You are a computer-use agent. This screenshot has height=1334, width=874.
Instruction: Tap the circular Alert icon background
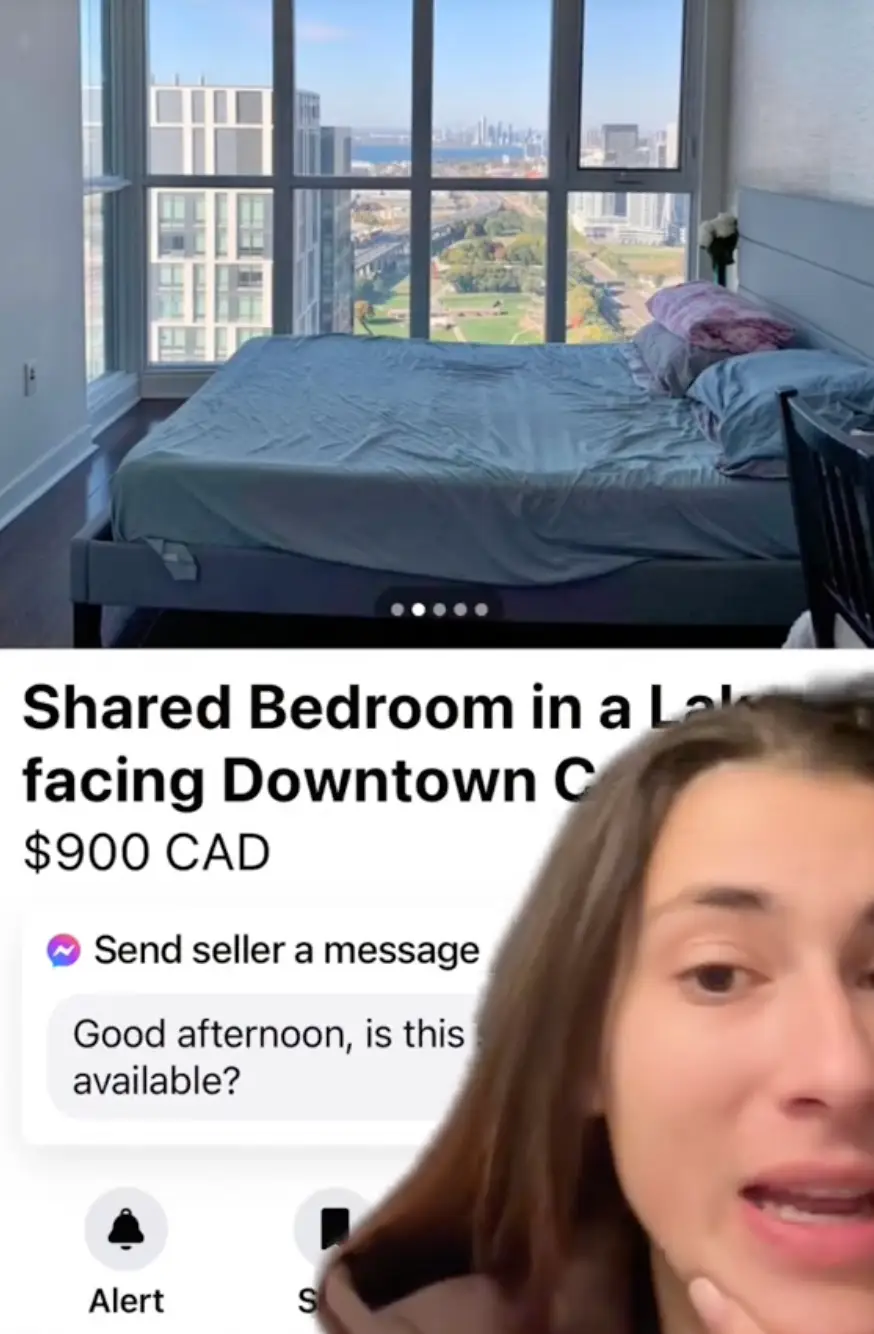[x=125, y=1228]
